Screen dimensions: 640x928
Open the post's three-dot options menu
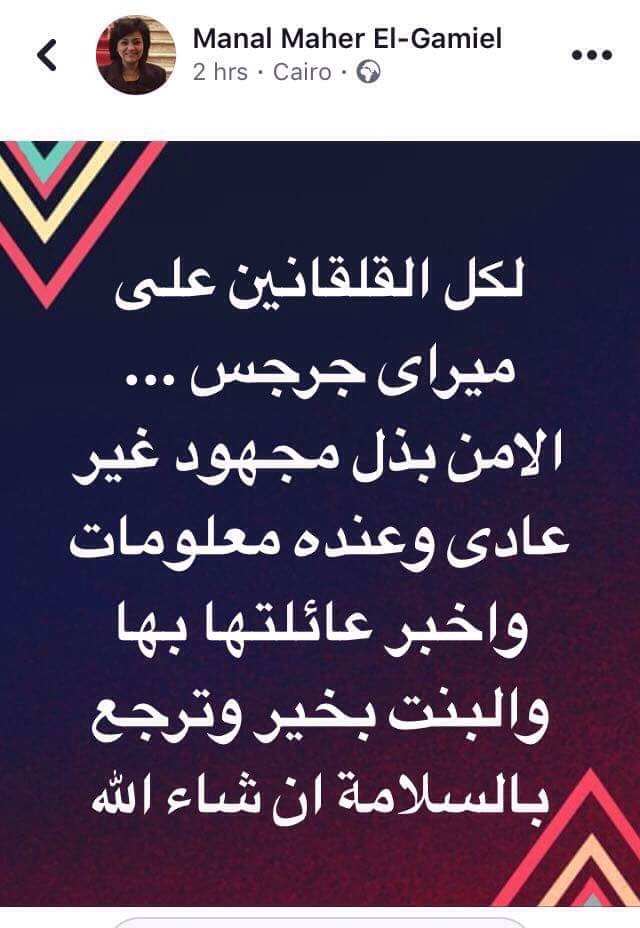coord(590,55)
